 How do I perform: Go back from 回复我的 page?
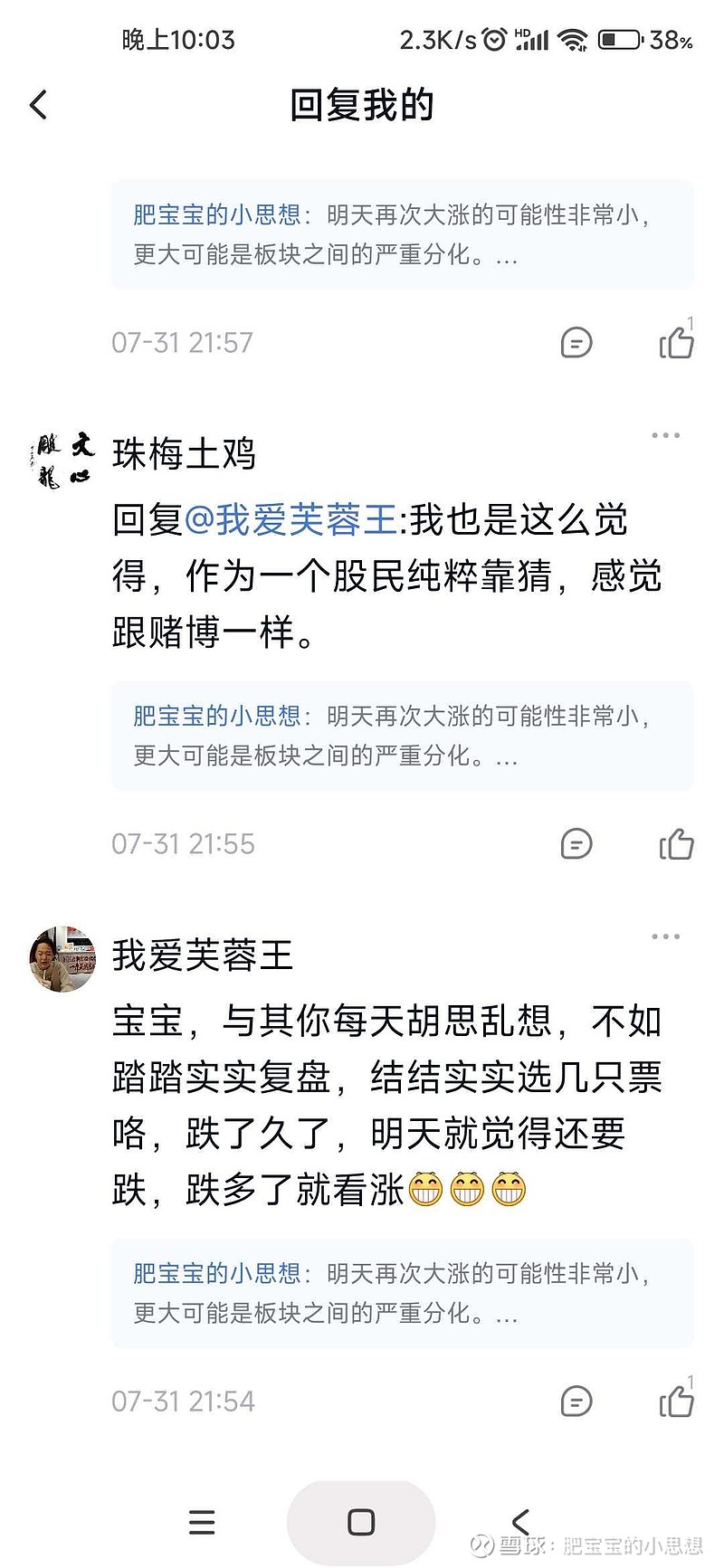pos(38,105)
